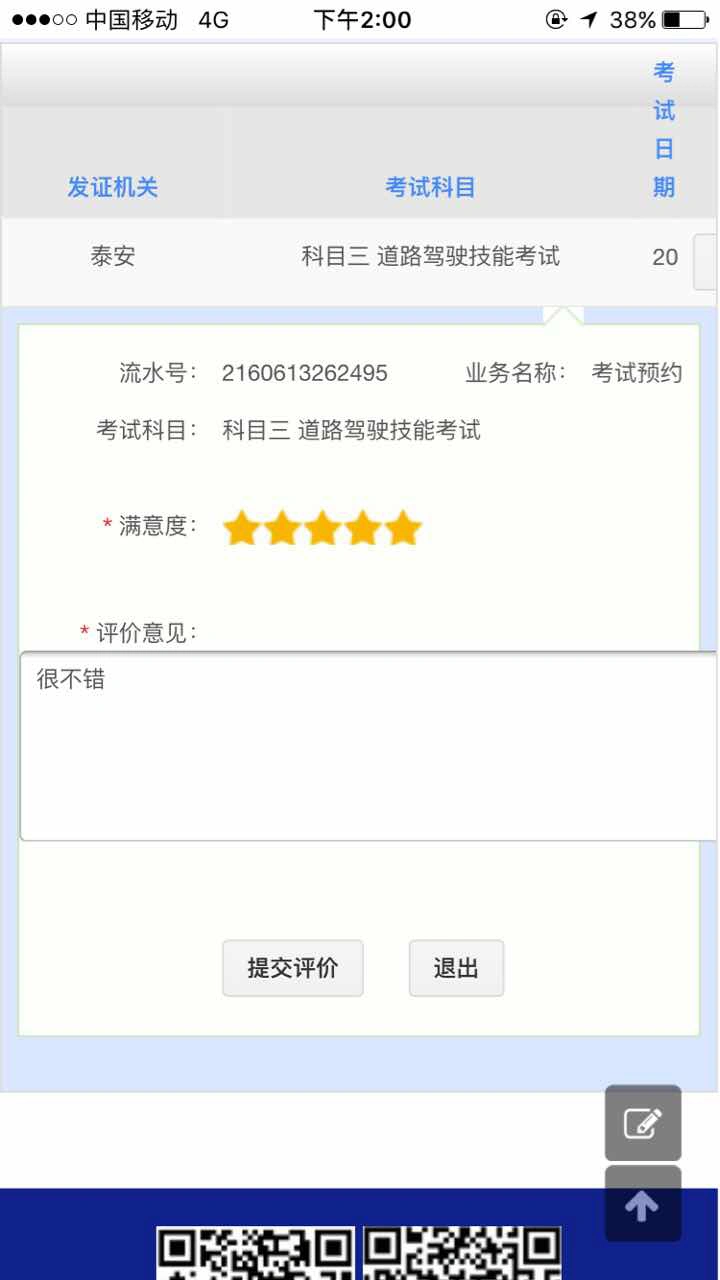
Task: Set 满意度 to the first star
Action: tap(242, 528)
